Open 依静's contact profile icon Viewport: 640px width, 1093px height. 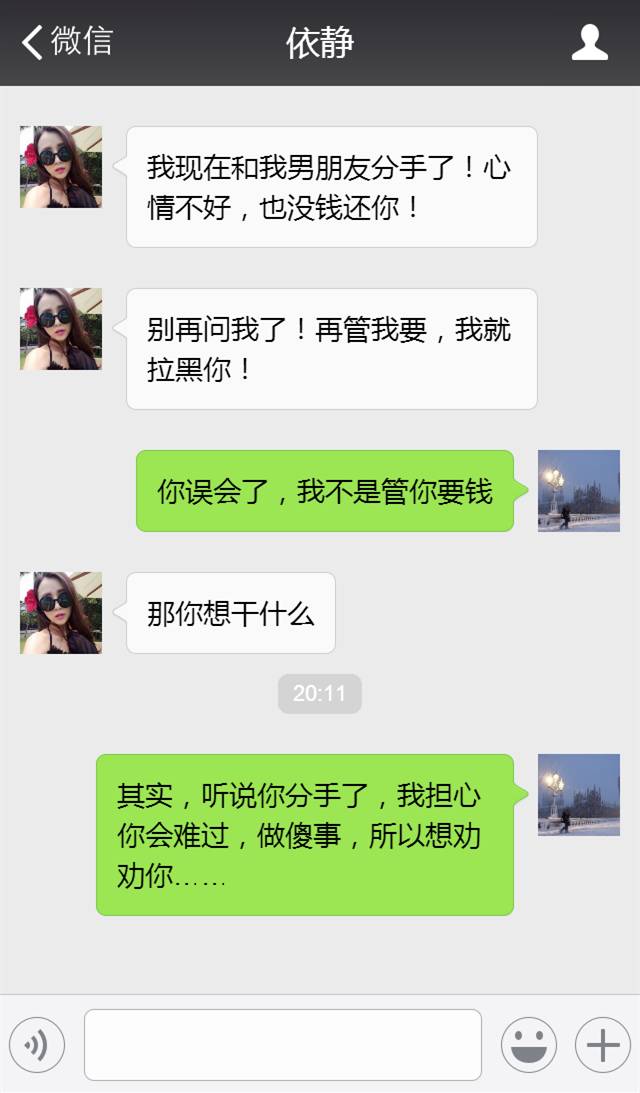click(x=590, y=42)
